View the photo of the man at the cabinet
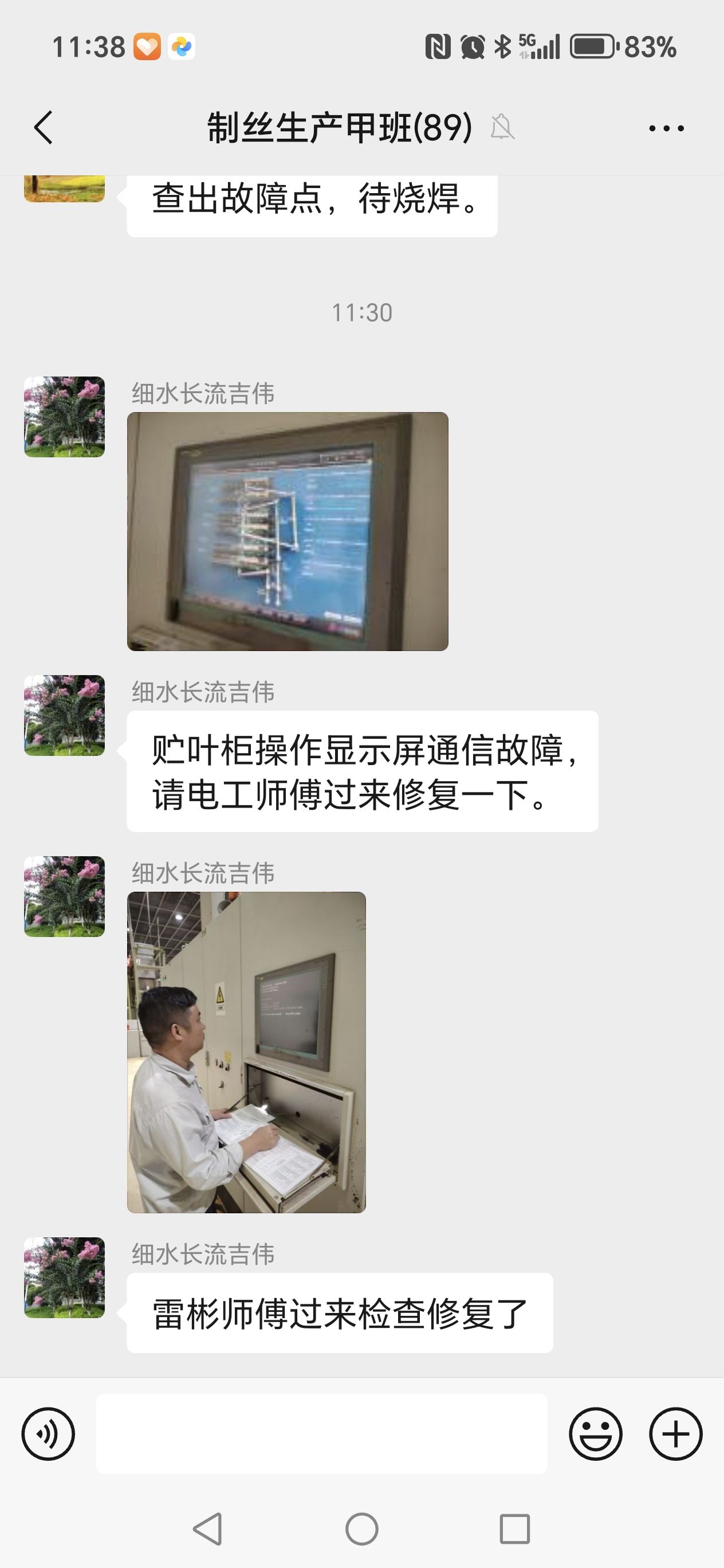 point(246,1052)
